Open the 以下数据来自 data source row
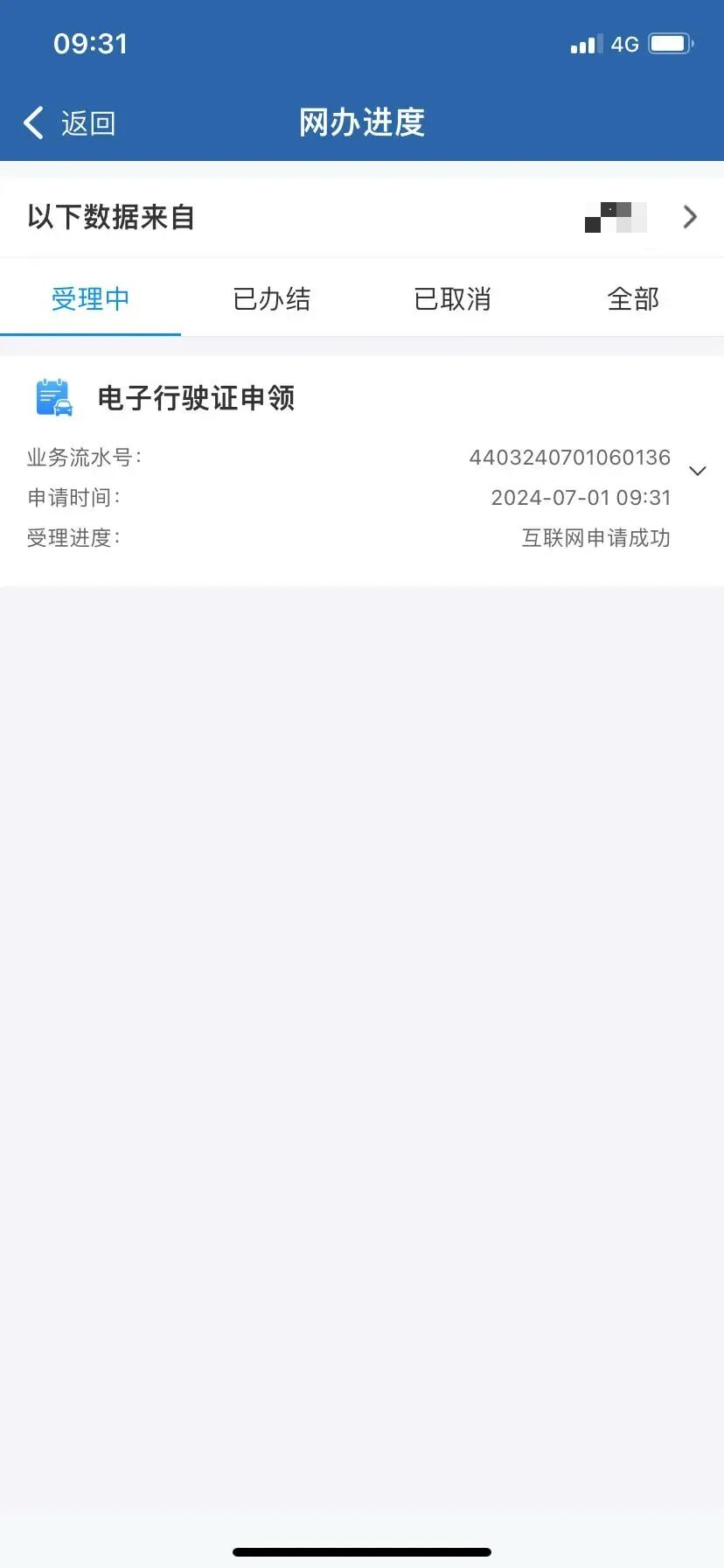 362,217
